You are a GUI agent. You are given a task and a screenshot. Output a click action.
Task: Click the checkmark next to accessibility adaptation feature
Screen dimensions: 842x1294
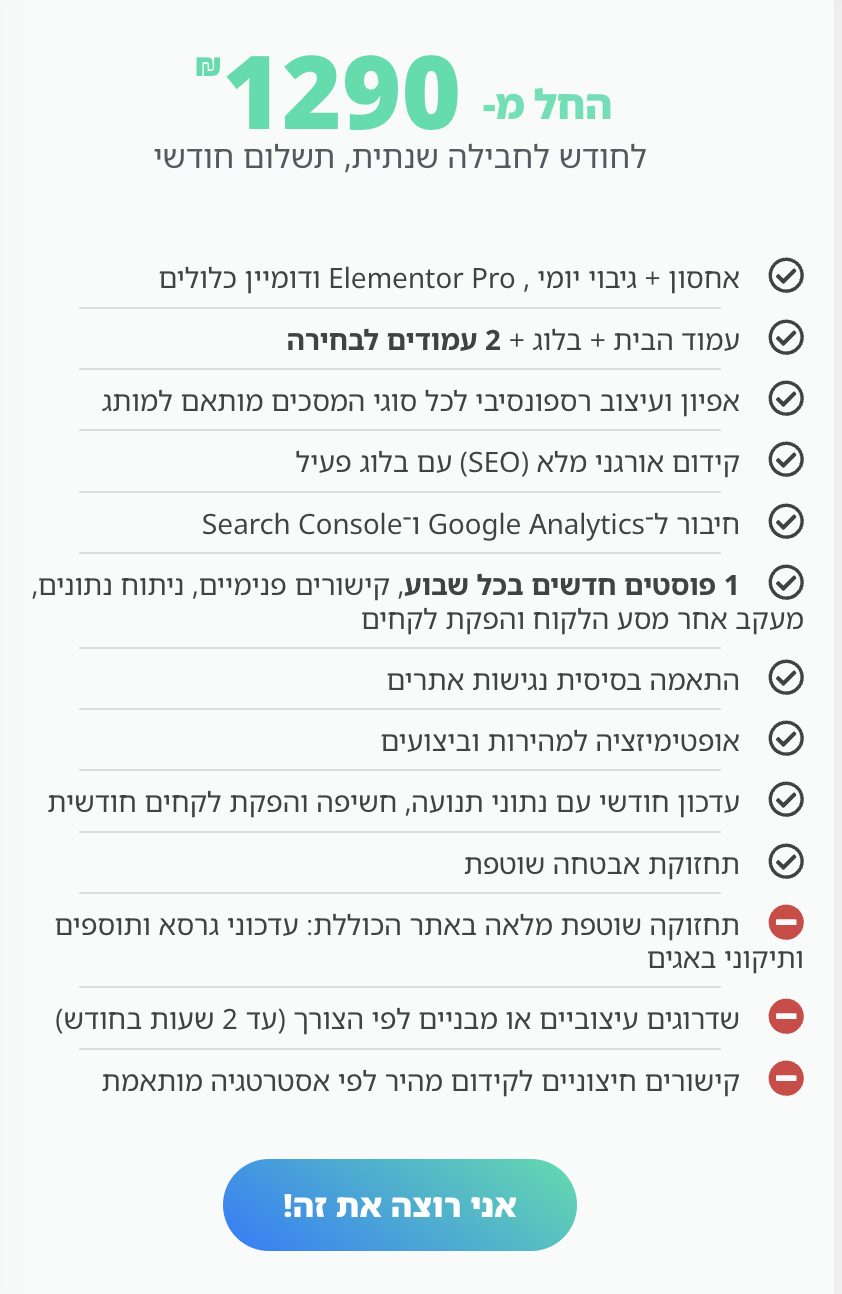(786, 678)
